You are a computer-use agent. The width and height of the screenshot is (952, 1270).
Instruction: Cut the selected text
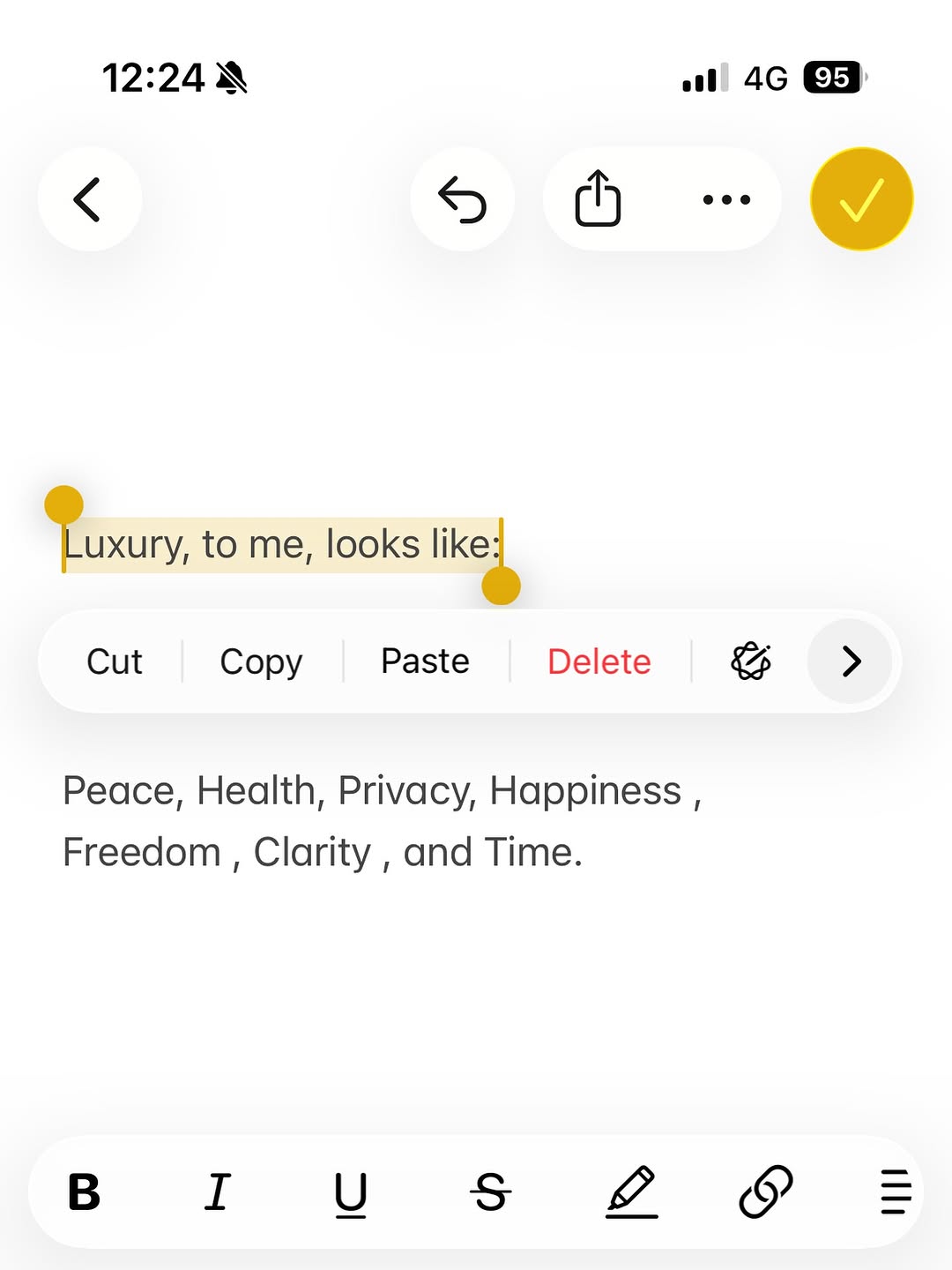[x=115, y=661]
